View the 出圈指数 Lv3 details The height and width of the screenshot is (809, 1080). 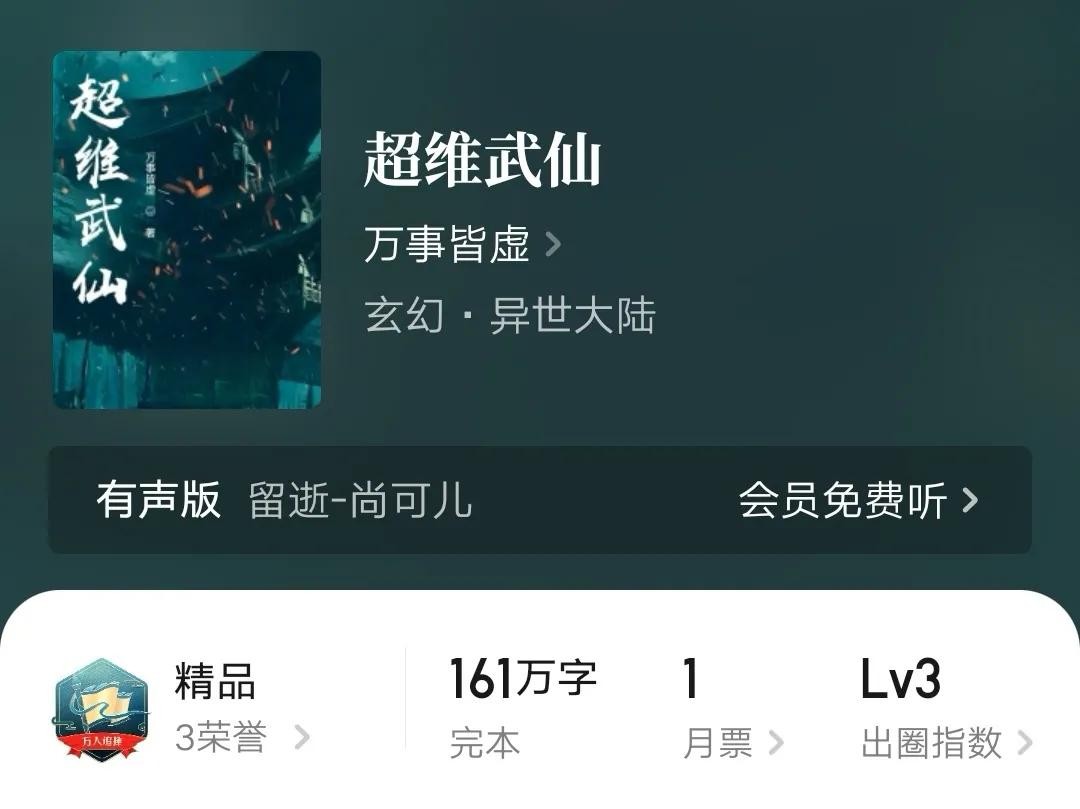click(x=945, y=743)
